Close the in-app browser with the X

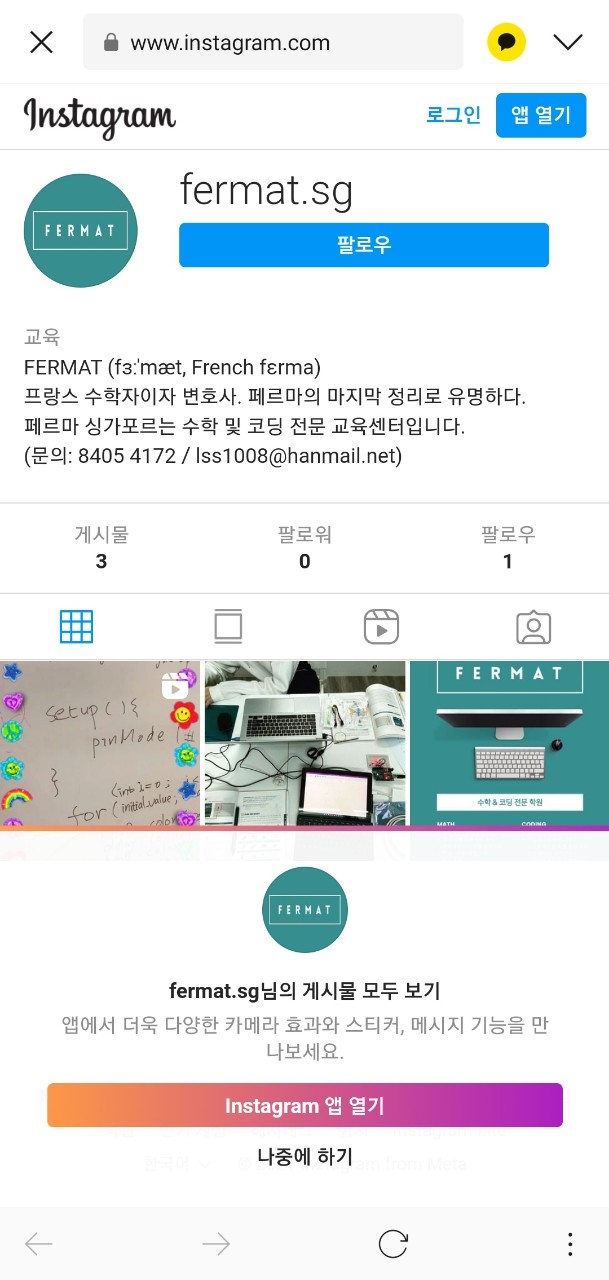click(41, 42)
